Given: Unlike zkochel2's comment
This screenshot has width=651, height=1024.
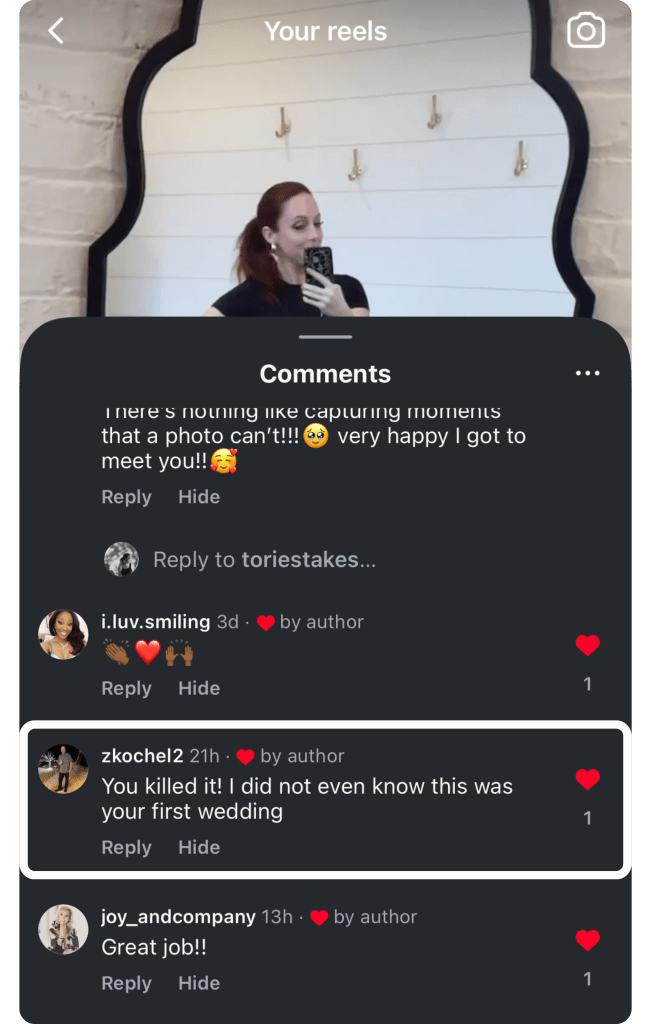Looking at the screenshot, I should pos(588,779).
